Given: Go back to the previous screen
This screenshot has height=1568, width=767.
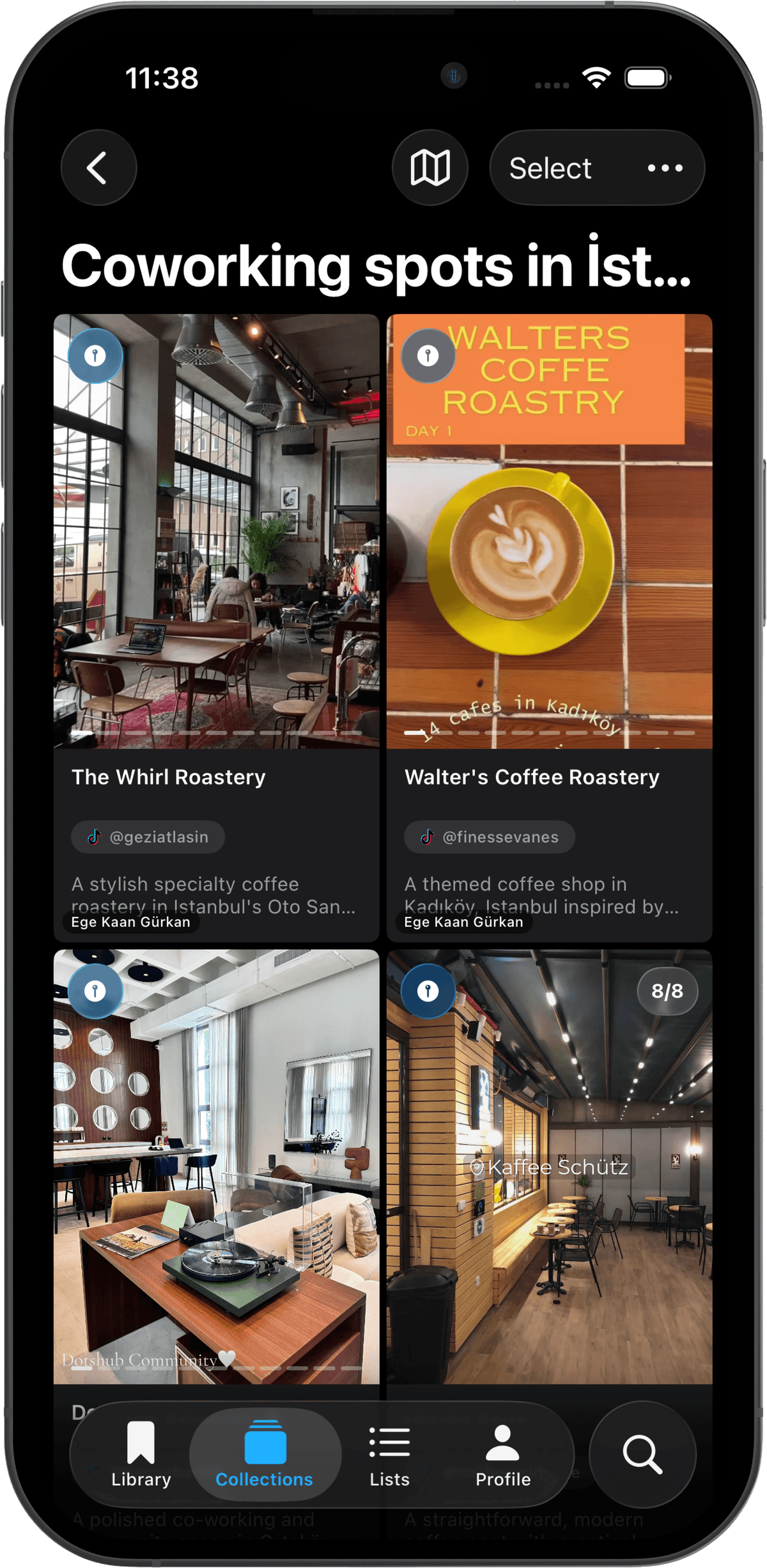Looking at the screenshot, I should tap(98, 168).
